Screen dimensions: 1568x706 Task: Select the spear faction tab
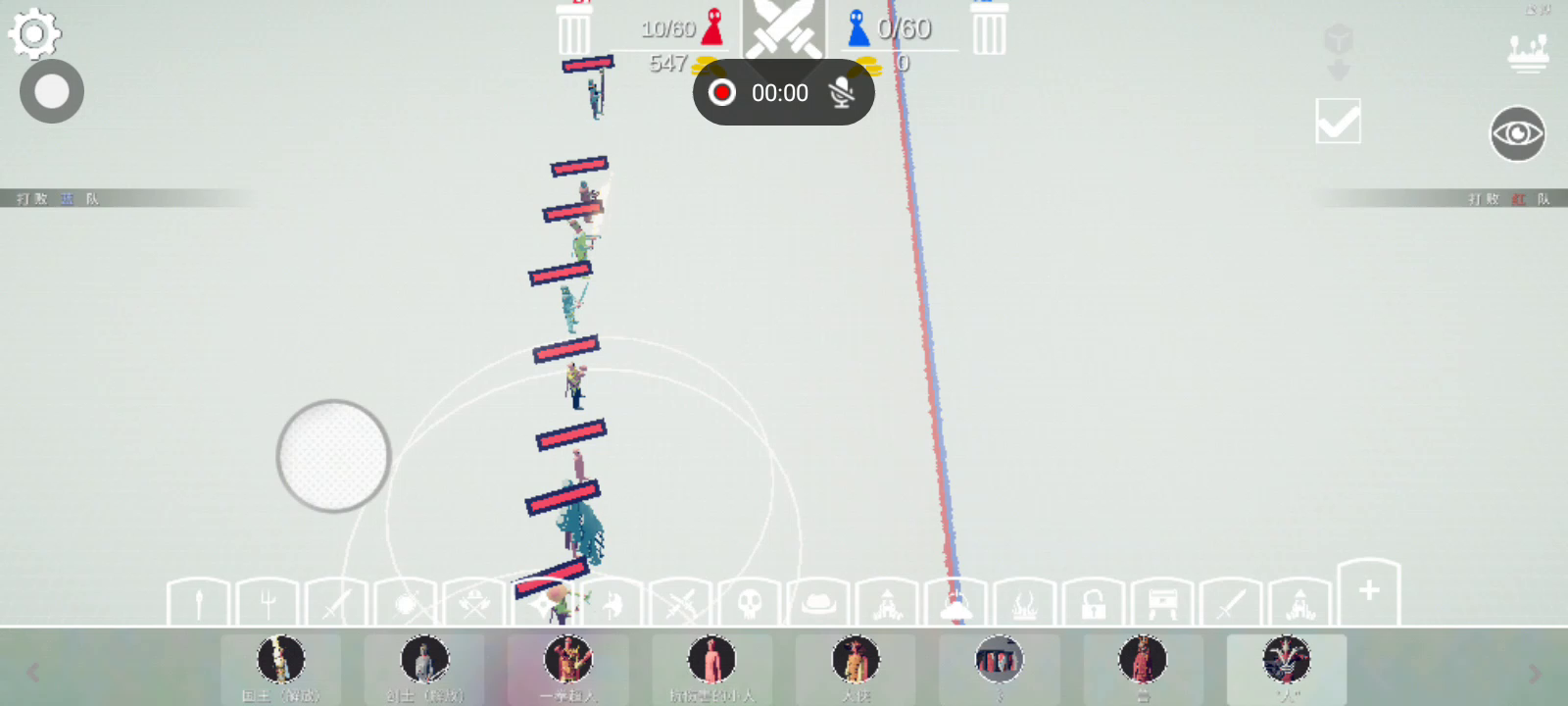[199, 603]
